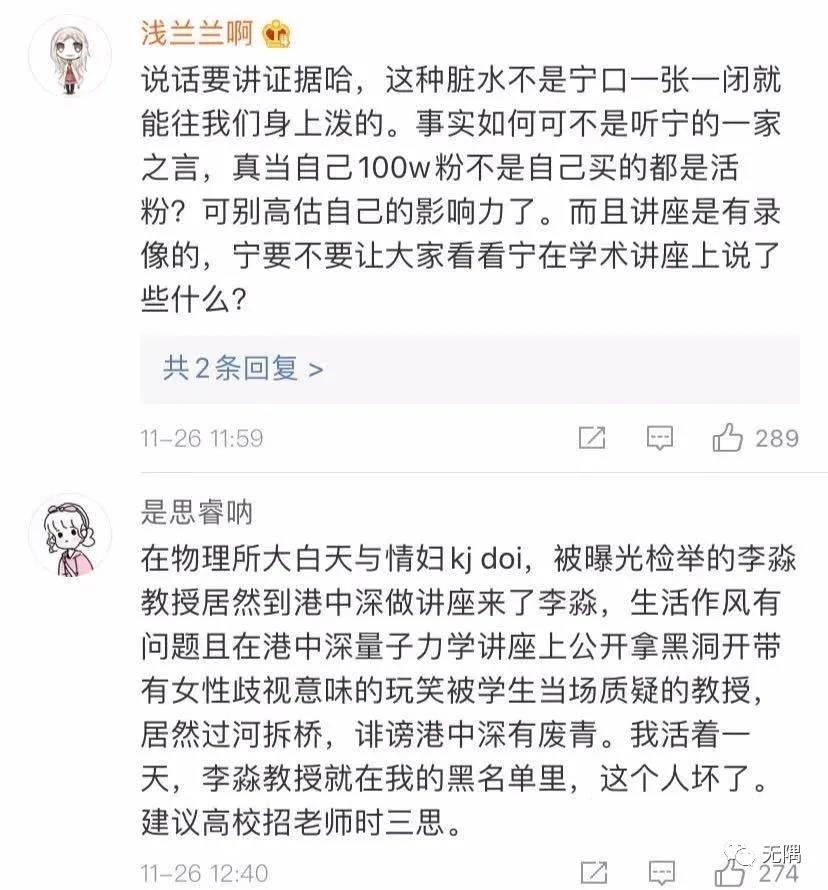Expand the 共2条回复 replies

click(243, 369)
